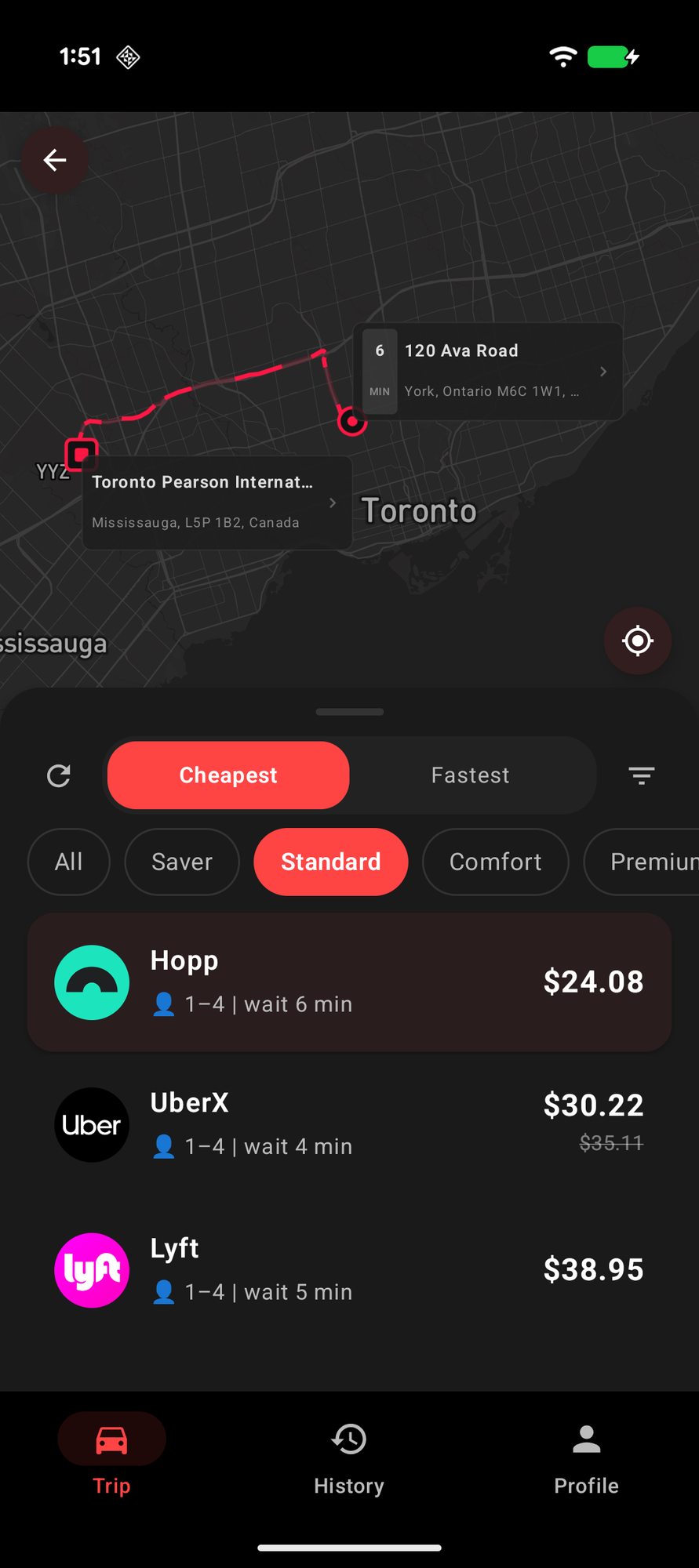Select the Standard category chip

click(x=330, y=862)
